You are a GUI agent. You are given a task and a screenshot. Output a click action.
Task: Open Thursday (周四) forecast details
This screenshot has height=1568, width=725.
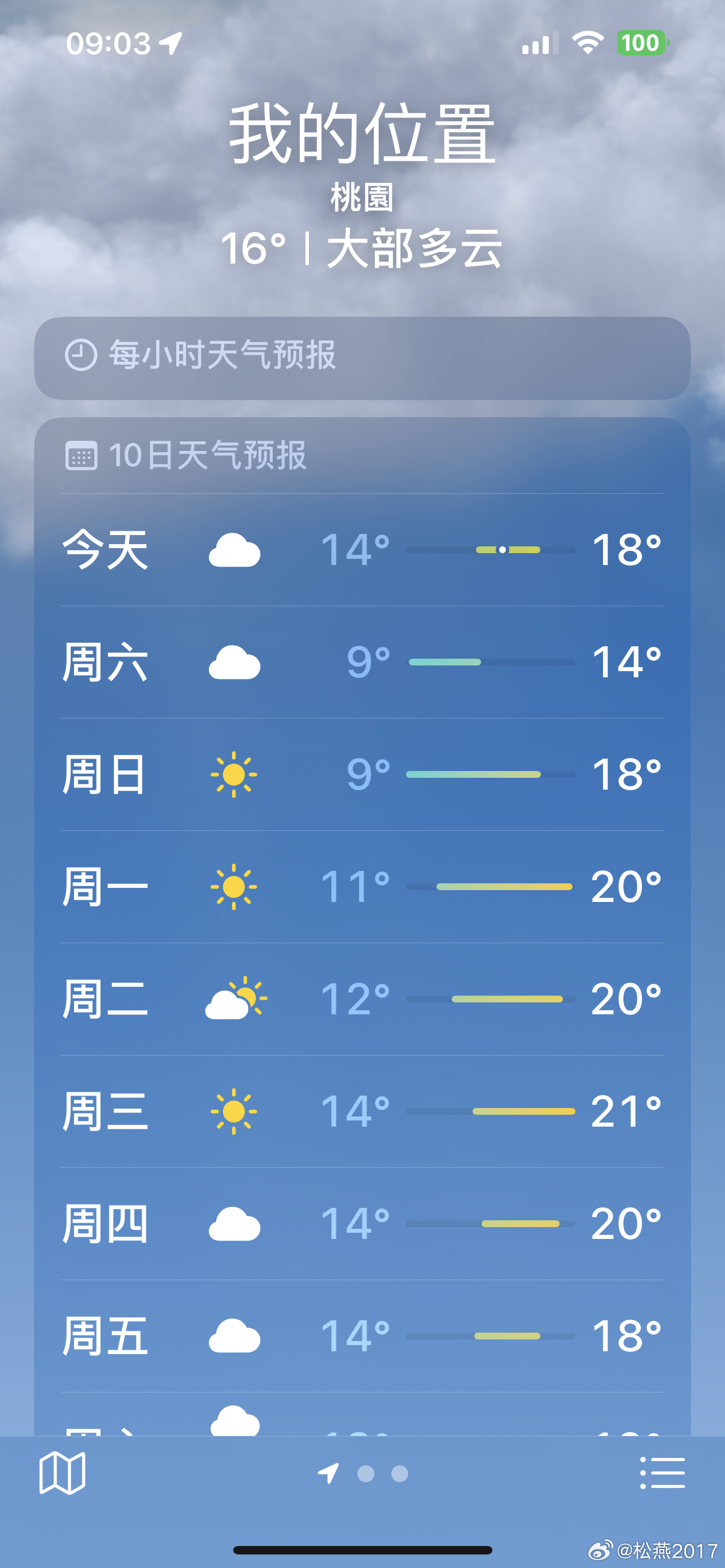362,1224
